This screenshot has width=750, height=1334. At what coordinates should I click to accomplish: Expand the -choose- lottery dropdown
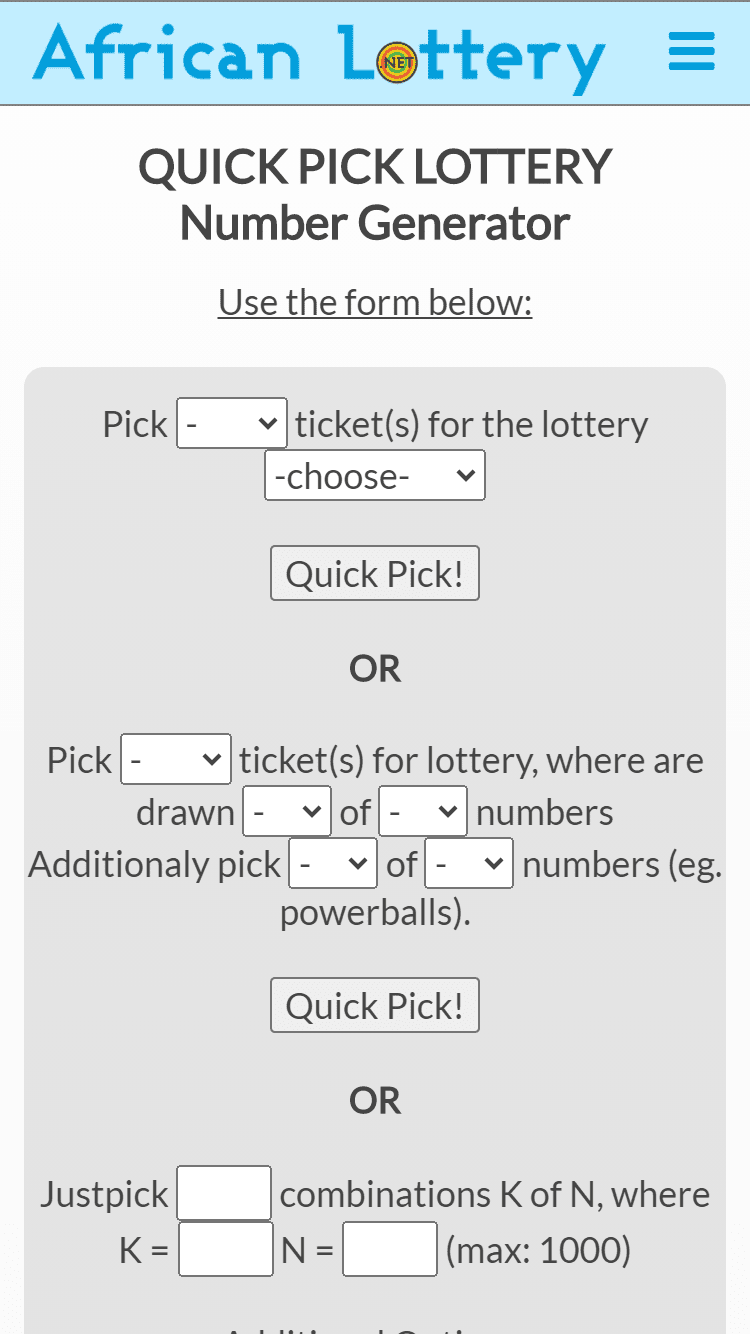375,476
